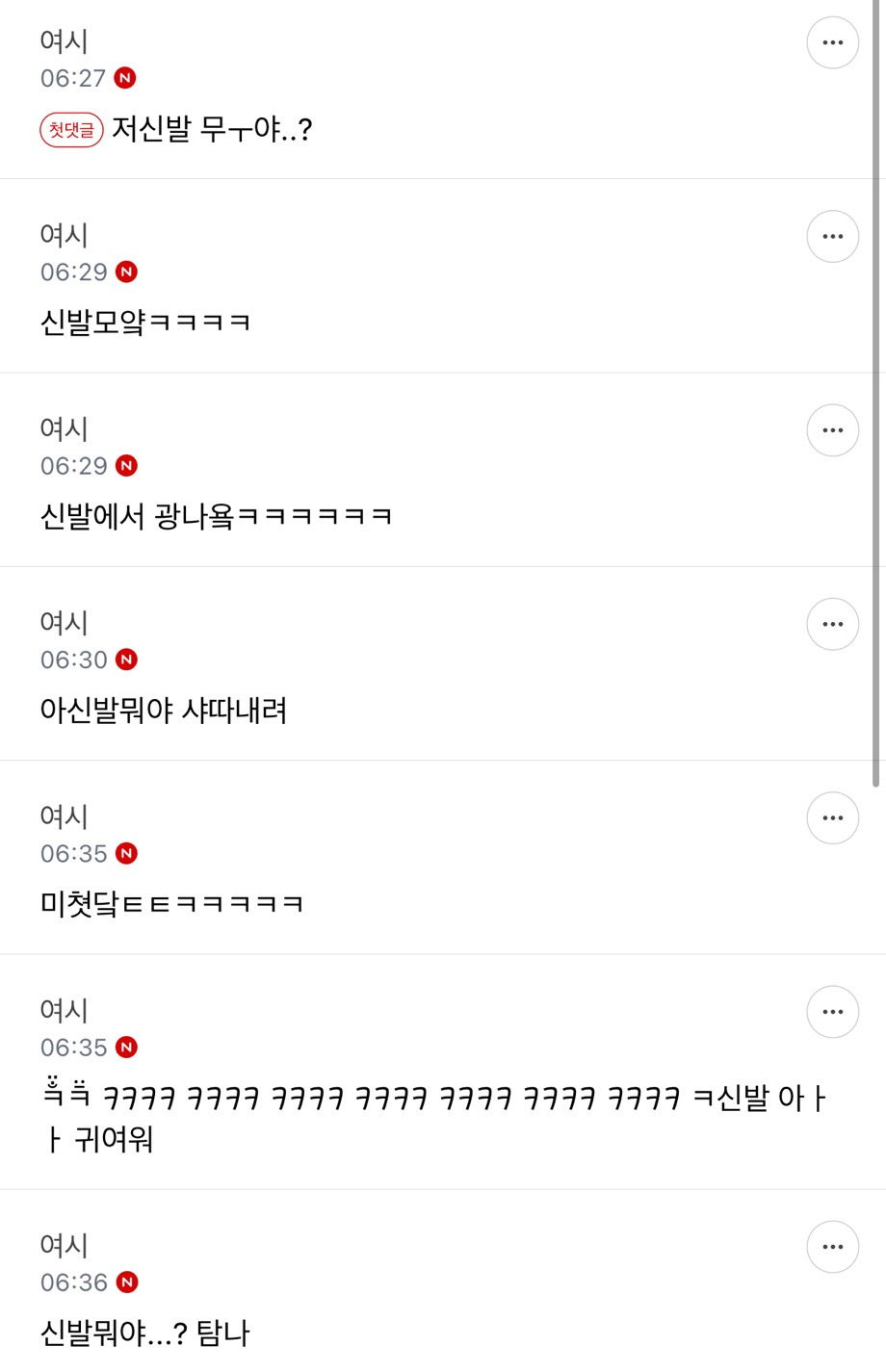Image resolution: width=886 pixels, height=1372 pixels.
Task: Open options for the last '신발뭐야...? 탐나' comment
Action: point(832,1246)
